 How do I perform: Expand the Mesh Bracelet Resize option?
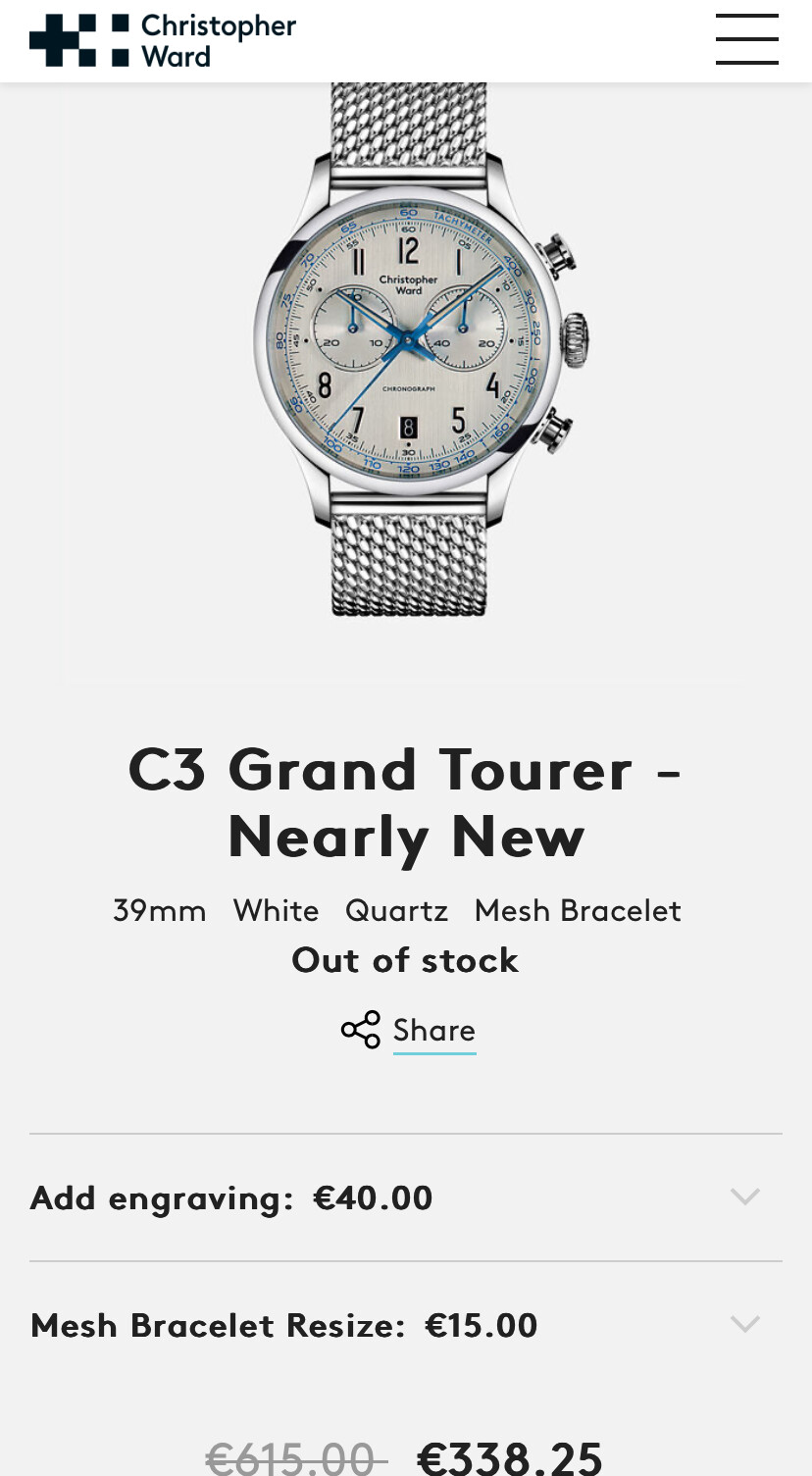tap(406, 1325)
